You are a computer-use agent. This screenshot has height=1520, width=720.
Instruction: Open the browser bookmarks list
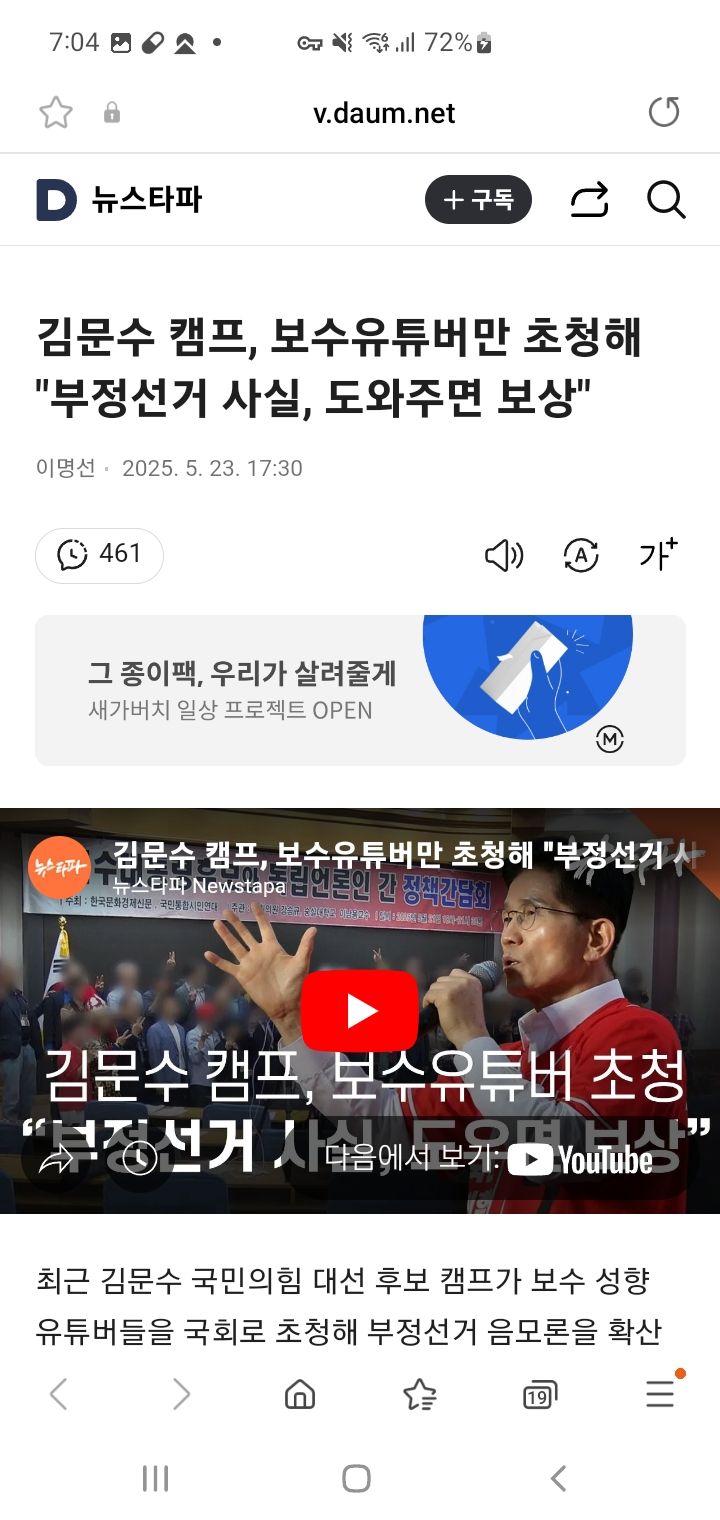click(x=420, y=1394)
